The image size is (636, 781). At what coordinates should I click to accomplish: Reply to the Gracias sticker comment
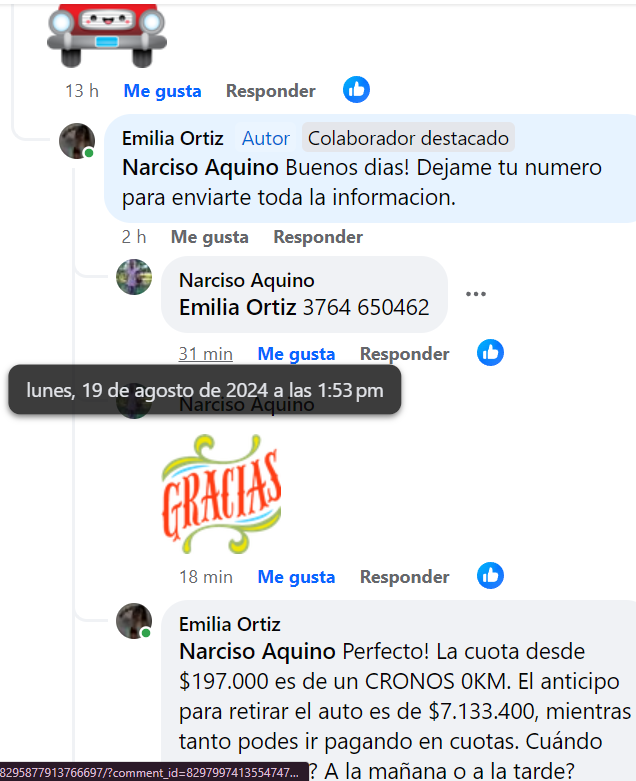coord(404,577)
